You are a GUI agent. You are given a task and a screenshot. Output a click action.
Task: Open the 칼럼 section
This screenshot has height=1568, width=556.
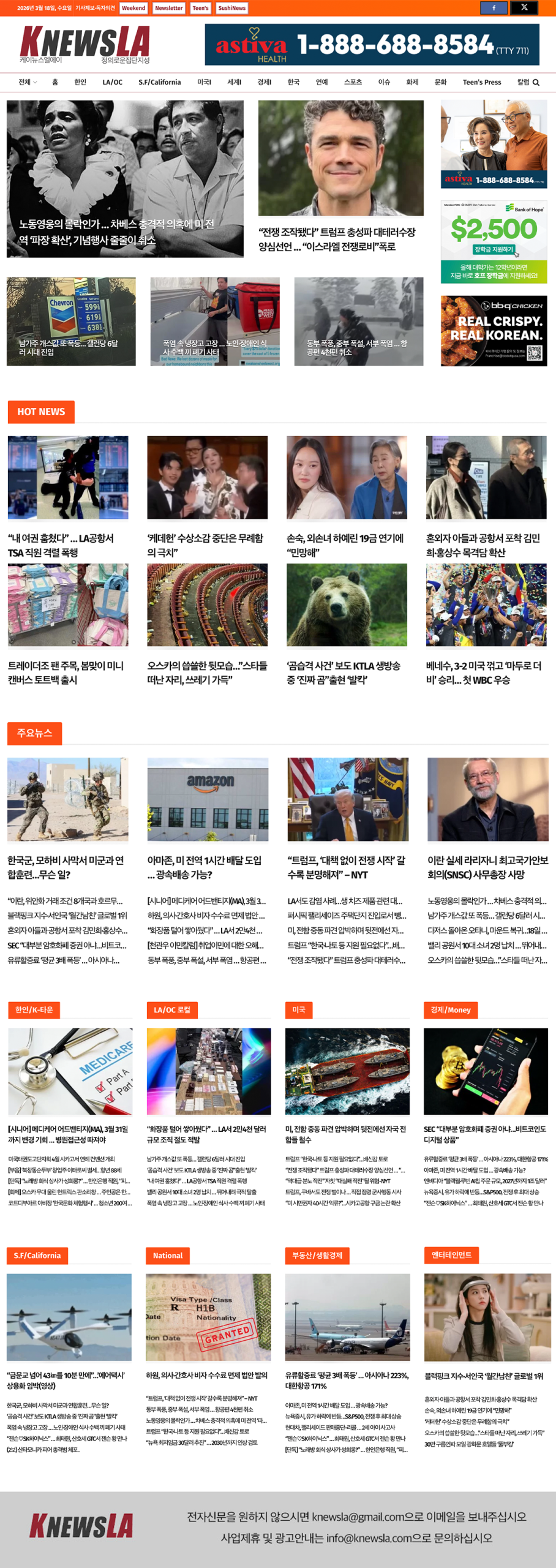point(522,82)
